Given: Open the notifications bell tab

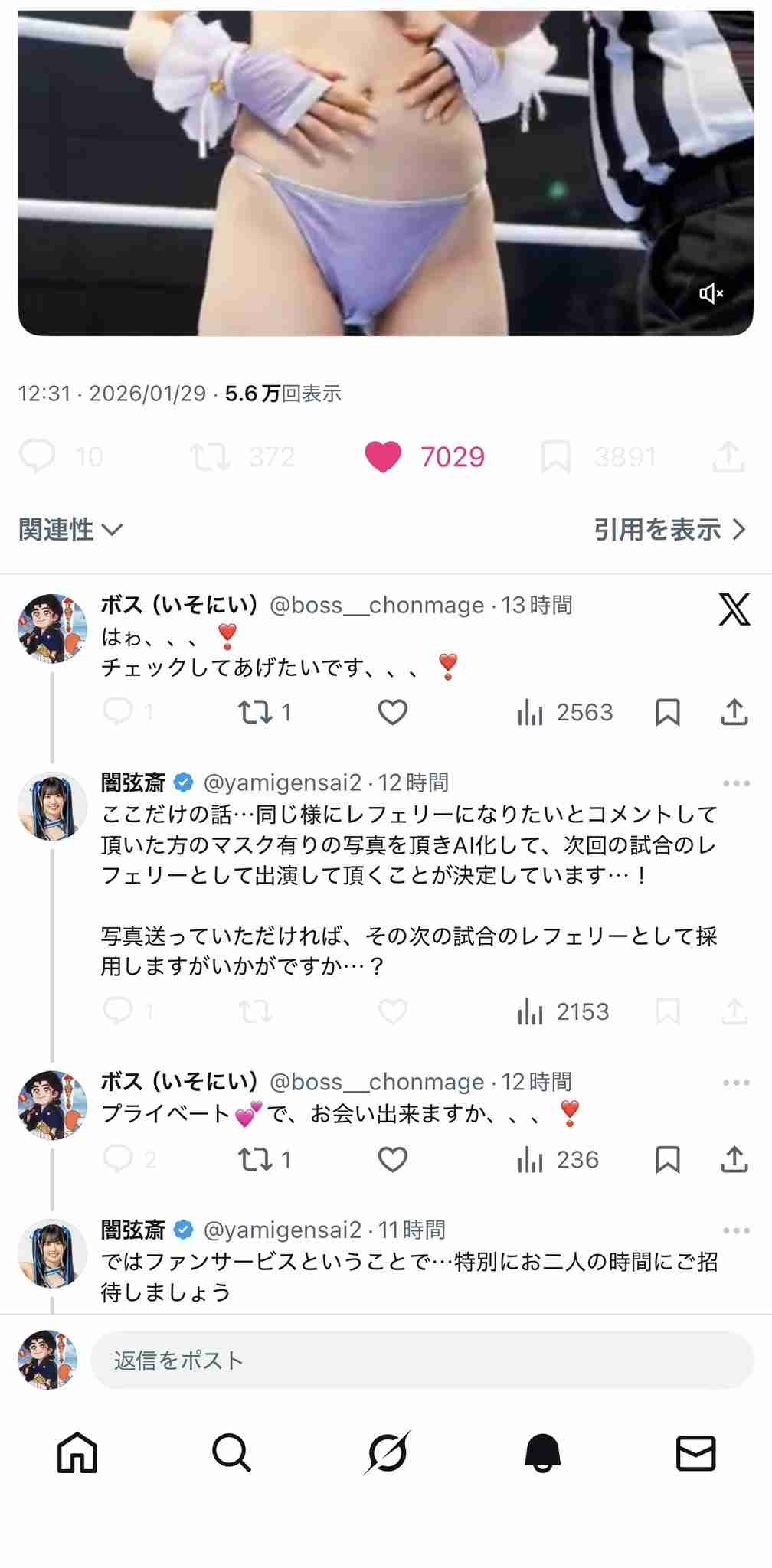Looking at the screenshot, I should pyautogui.click(x=542, y=1452).
